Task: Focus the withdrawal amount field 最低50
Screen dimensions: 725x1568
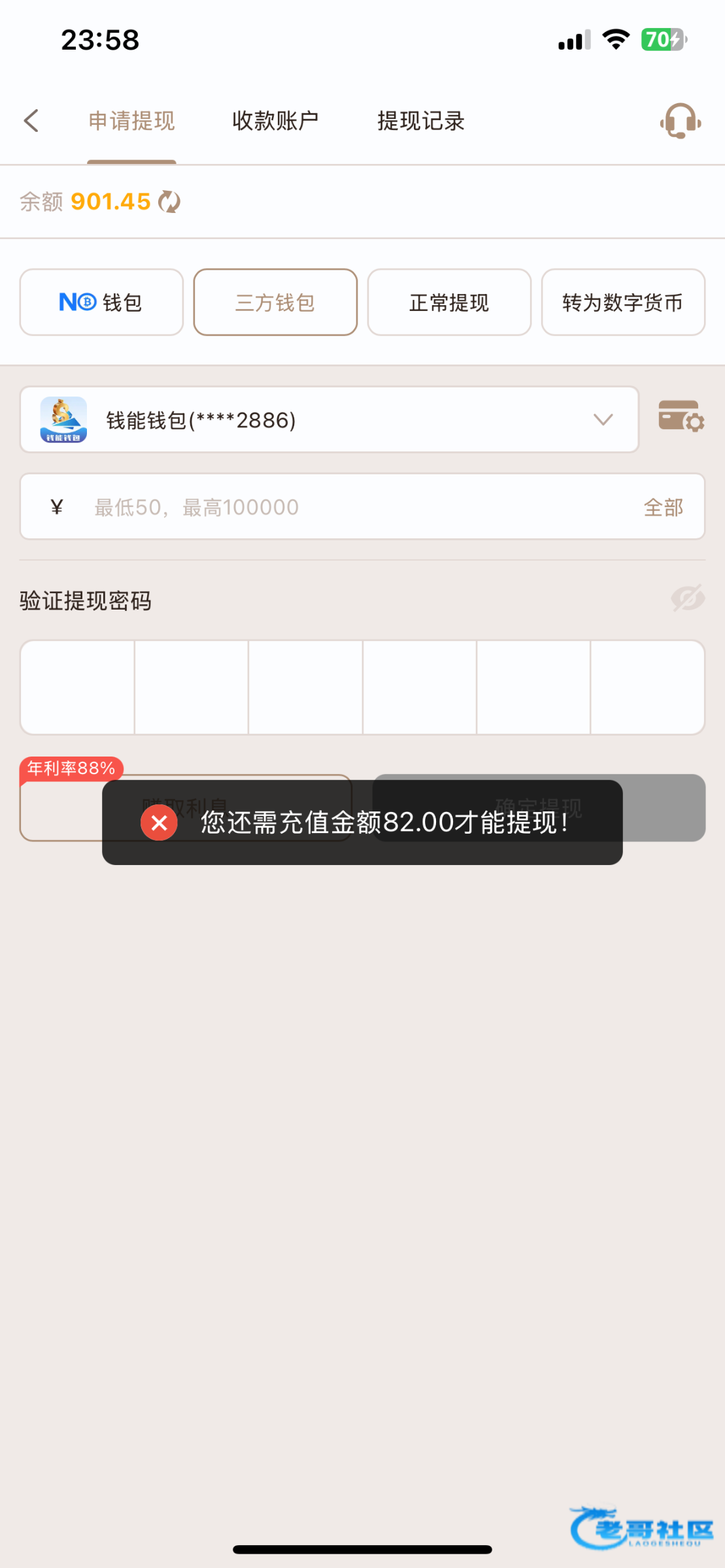Action: click(327, 507)
